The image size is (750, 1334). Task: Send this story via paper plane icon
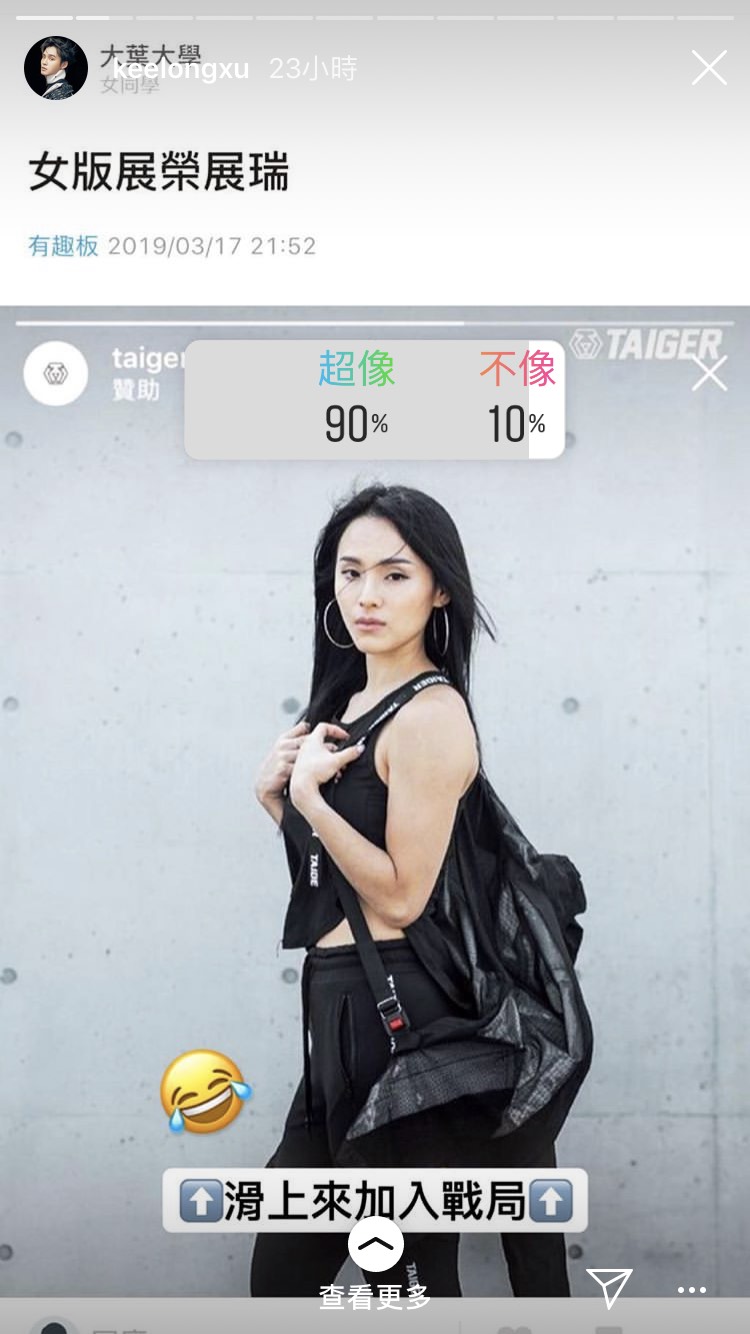tap(608, 1289)
